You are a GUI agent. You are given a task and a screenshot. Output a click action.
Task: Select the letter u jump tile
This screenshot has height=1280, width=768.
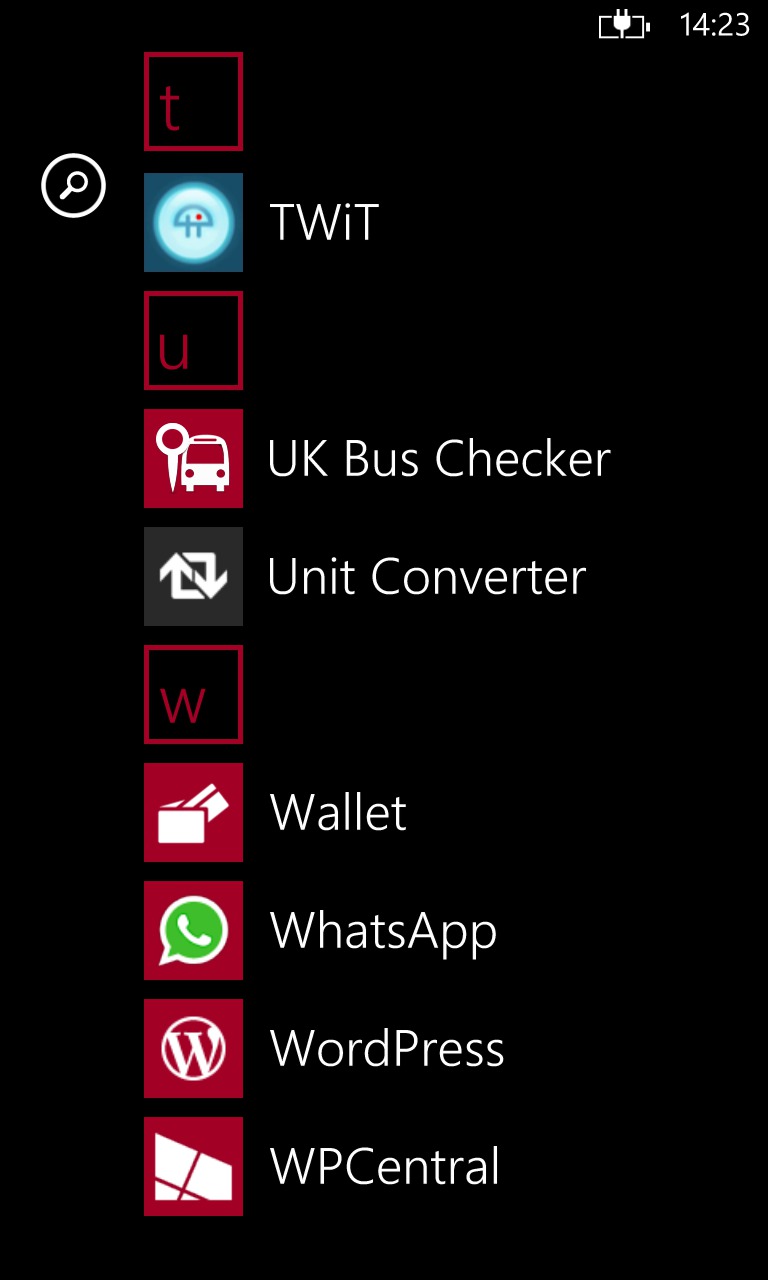(x=193, y=340)
